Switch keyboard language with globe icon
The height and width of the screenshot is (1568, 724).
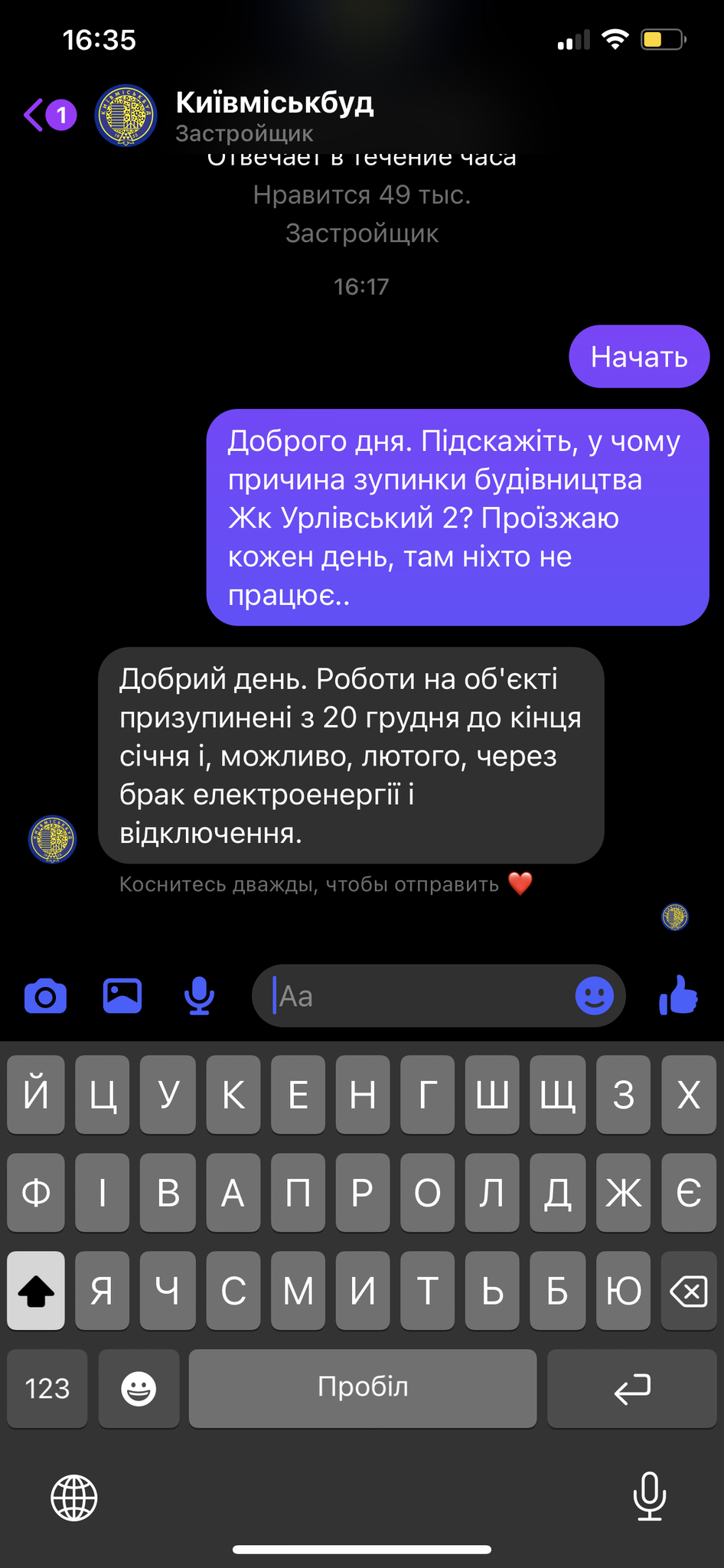(74, 1498)
